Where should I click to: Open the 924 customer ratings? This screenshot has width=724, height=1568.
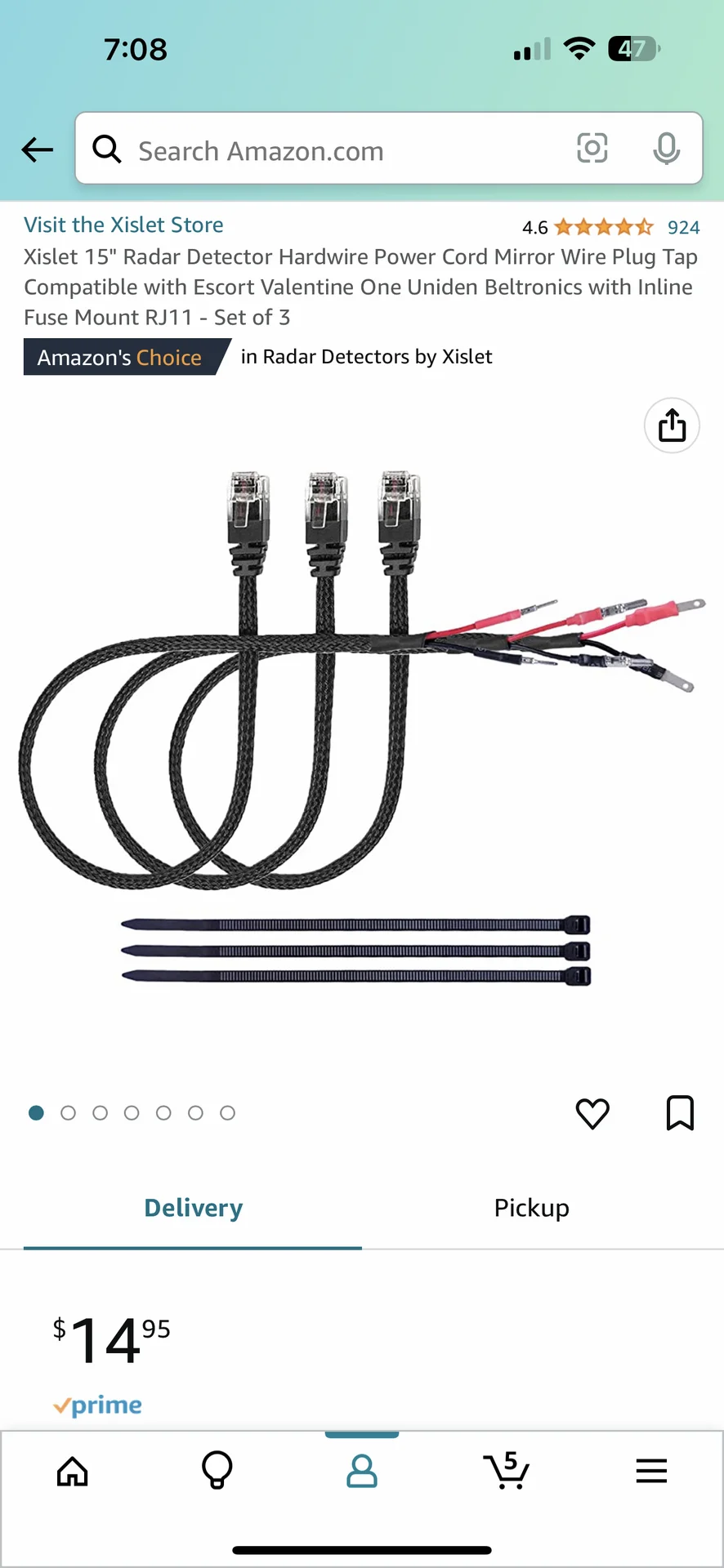(x=683, y=228)
